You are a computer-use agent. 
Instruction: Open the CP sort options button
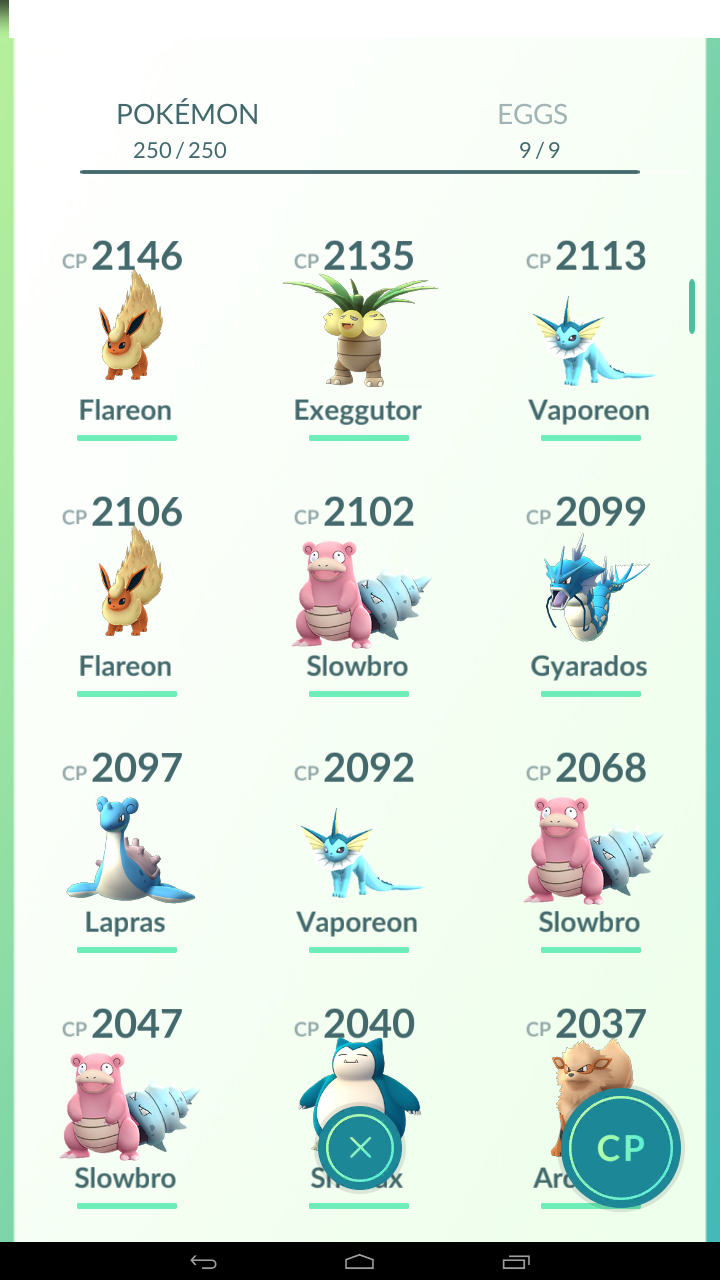(x=621, y=1147)
